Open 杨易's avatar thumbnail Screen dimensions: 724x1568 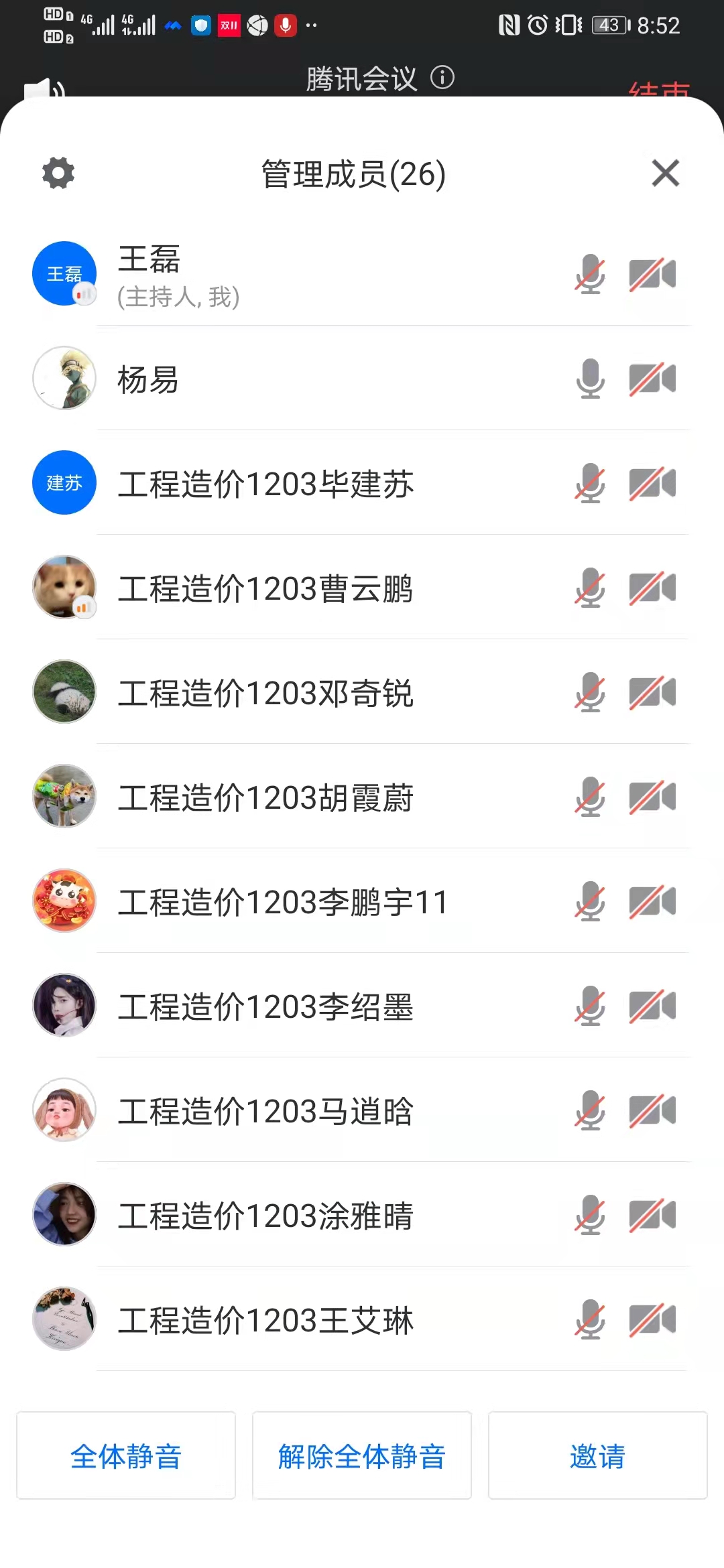(64, 379)
